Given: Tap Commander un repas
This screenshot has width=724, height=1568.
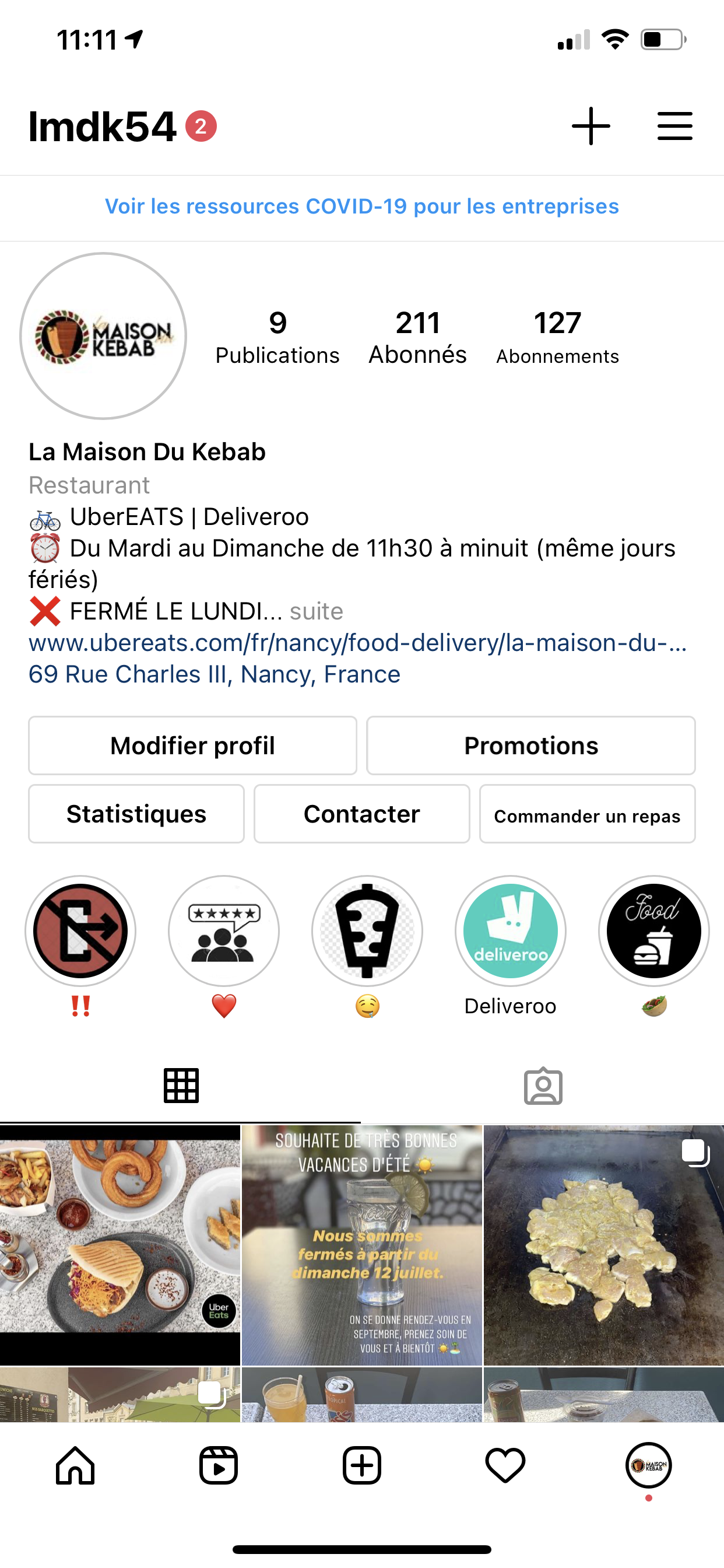Looking at the screenshot, I should click(x=587, y=814).
